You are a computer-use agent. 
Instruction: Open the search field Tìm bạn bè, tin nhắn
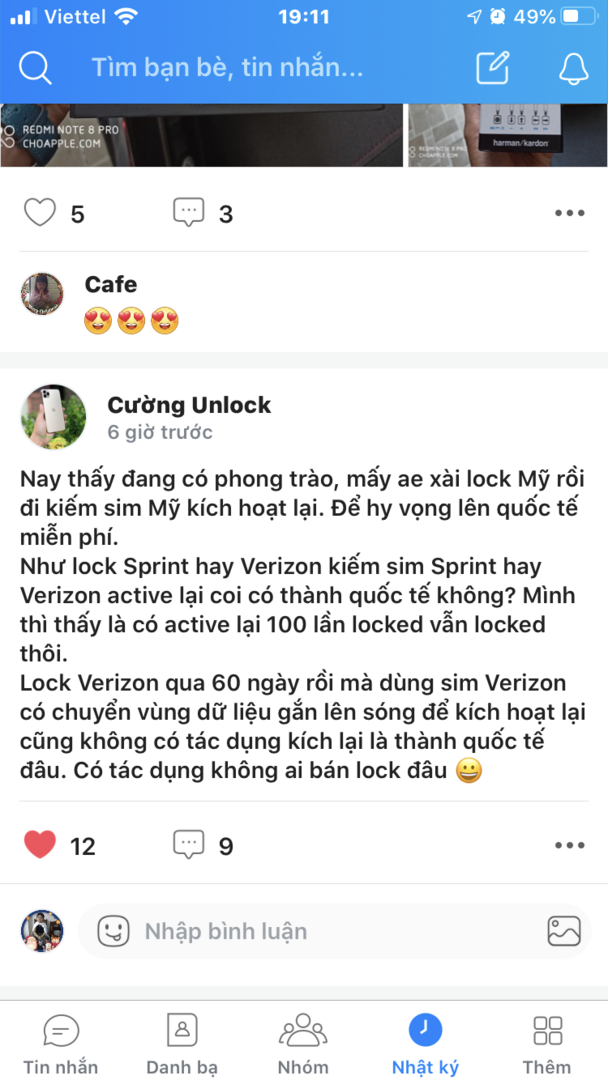228,68
